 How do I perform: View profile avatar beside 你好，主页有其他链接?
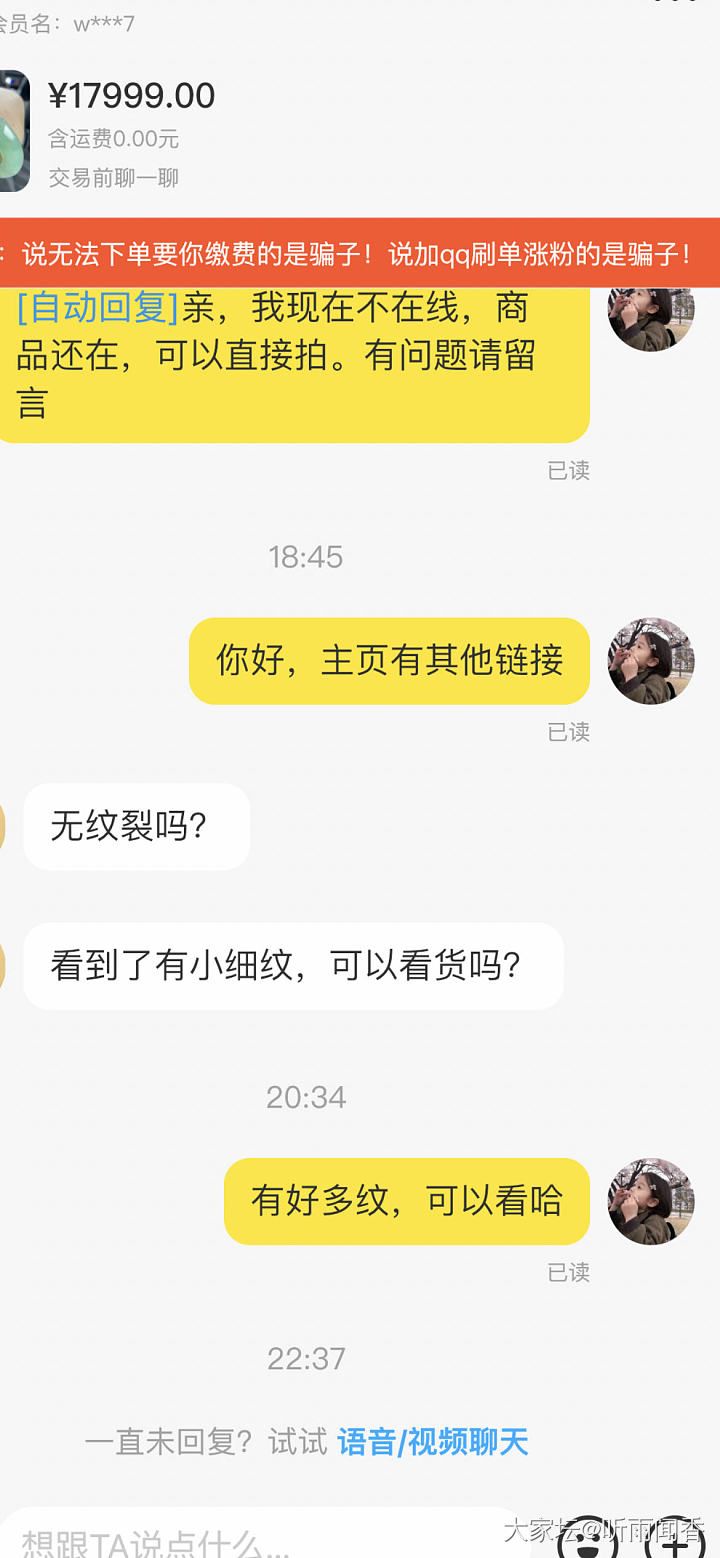(651, 661)
